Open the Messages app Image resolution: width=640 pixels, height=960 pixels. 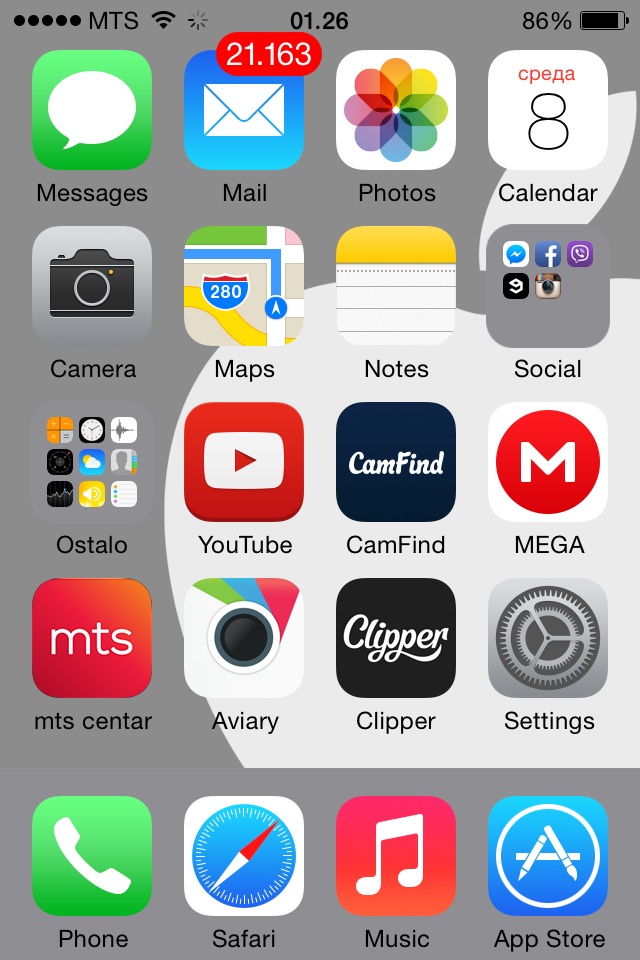[x=92, y=110]
